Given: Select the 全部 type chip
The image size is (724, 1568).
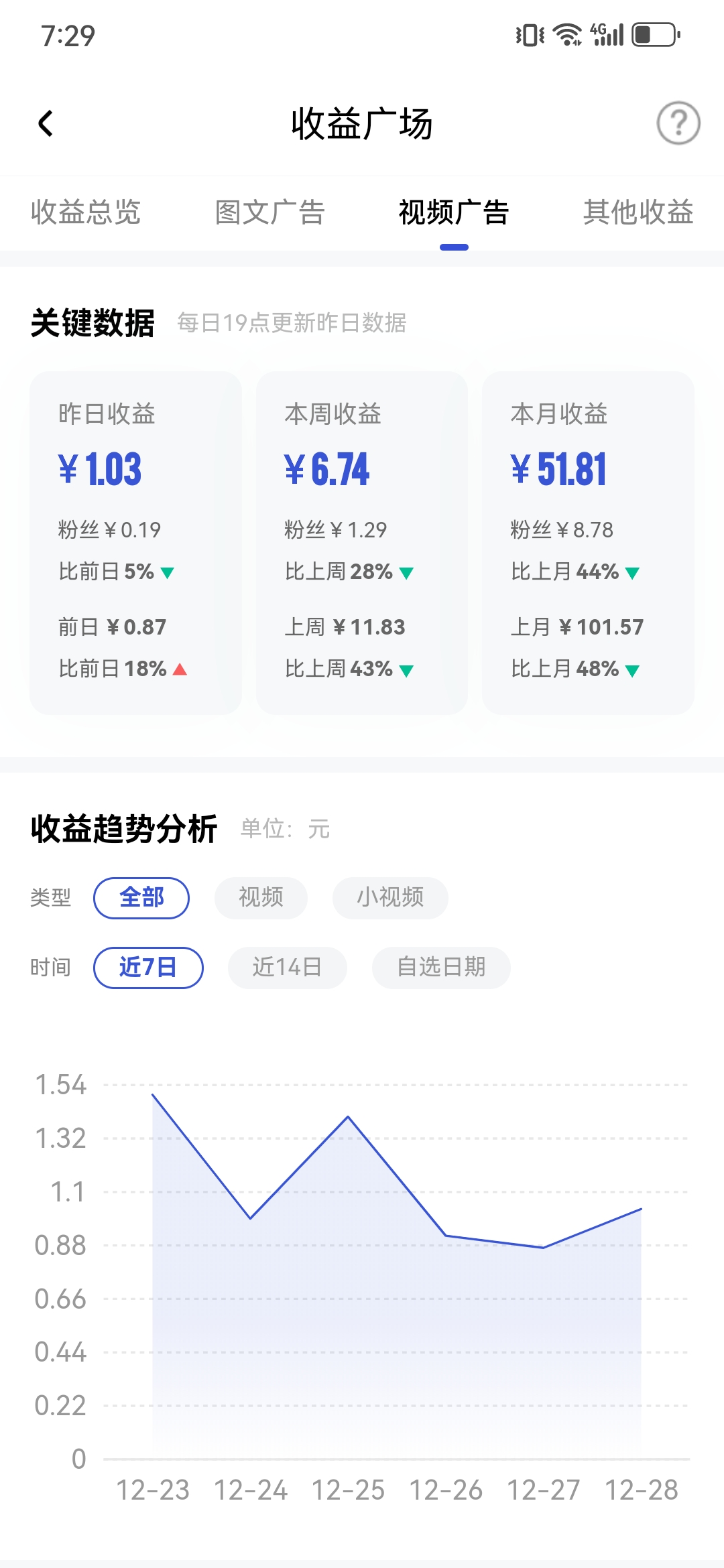Looking at the screenshot, I should [141, 898].
